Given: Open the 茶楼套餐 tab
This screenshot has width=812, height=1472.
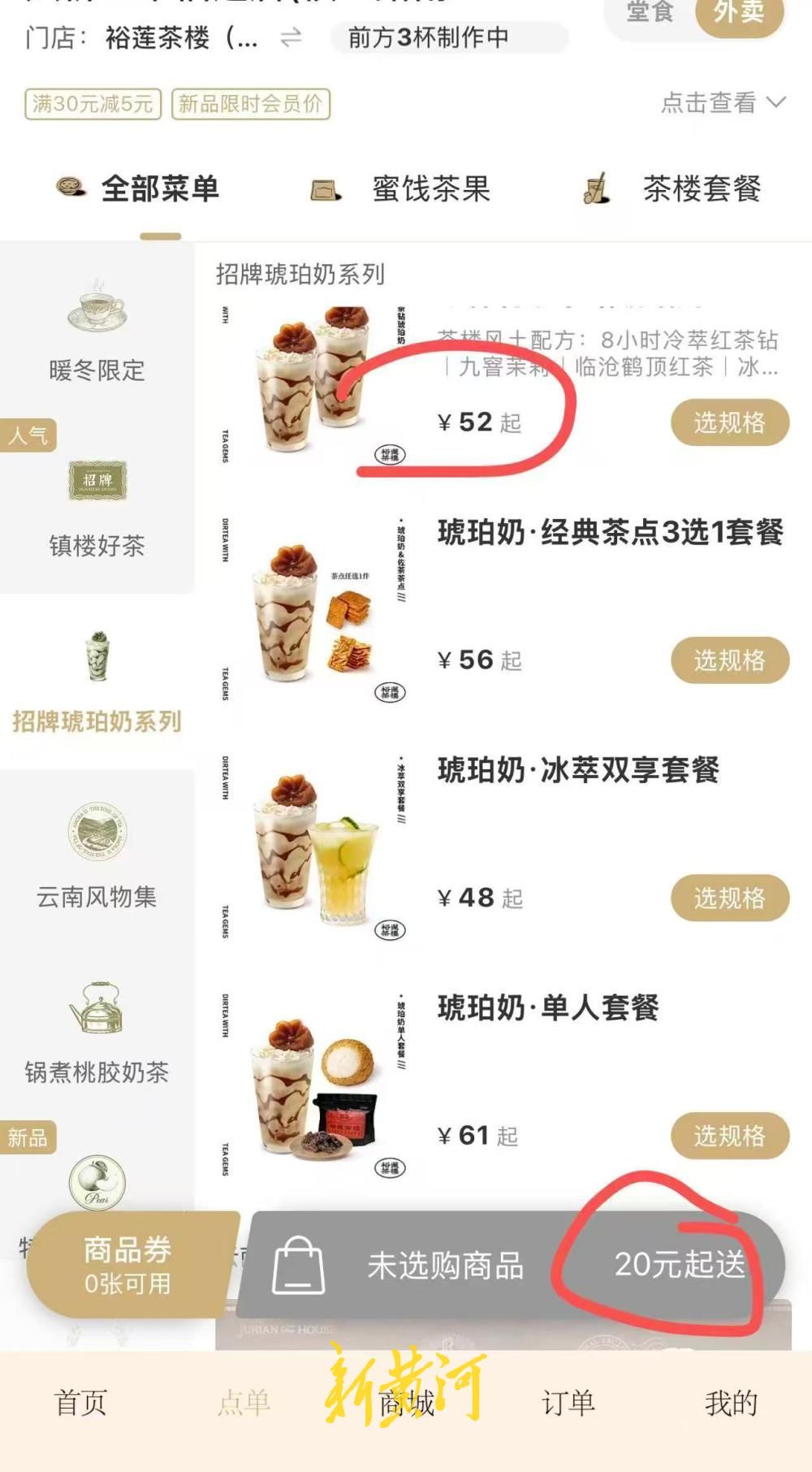Looking at the screenshot, I should (674, 189).
